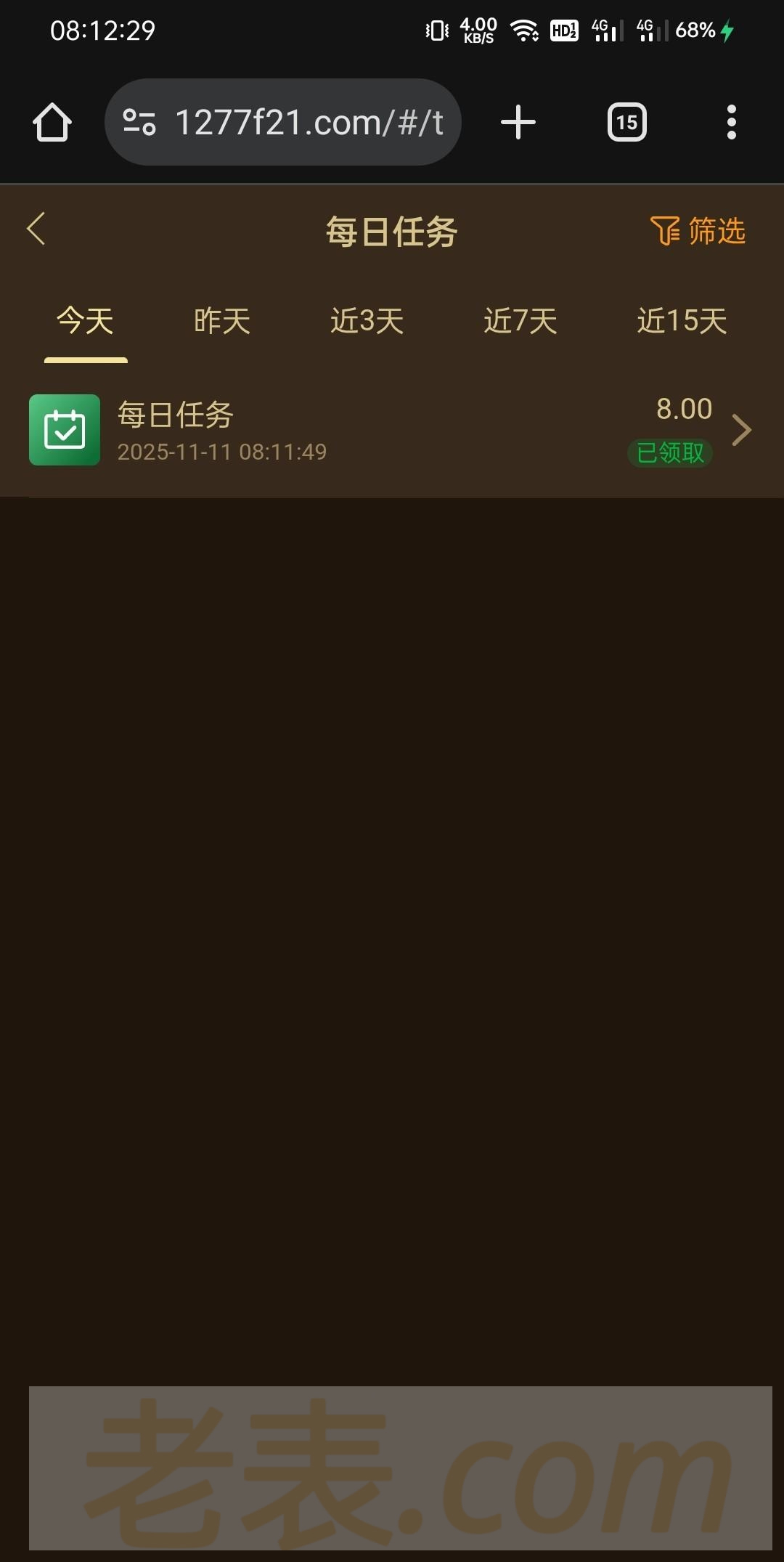The width and height of the screenshot is (784, 1562).
Task: Select the 今天 tab
Action: point(86,321)
